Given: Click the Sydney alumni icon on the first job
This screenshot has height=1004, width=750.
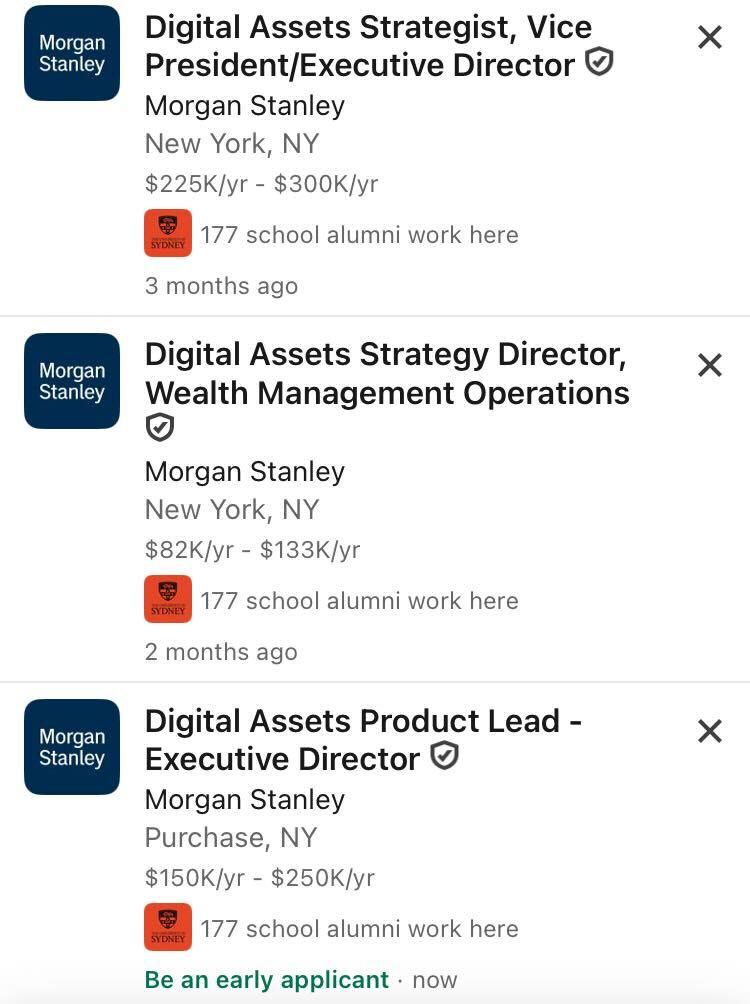Looking at the screenshot, I should pos(167,232).
